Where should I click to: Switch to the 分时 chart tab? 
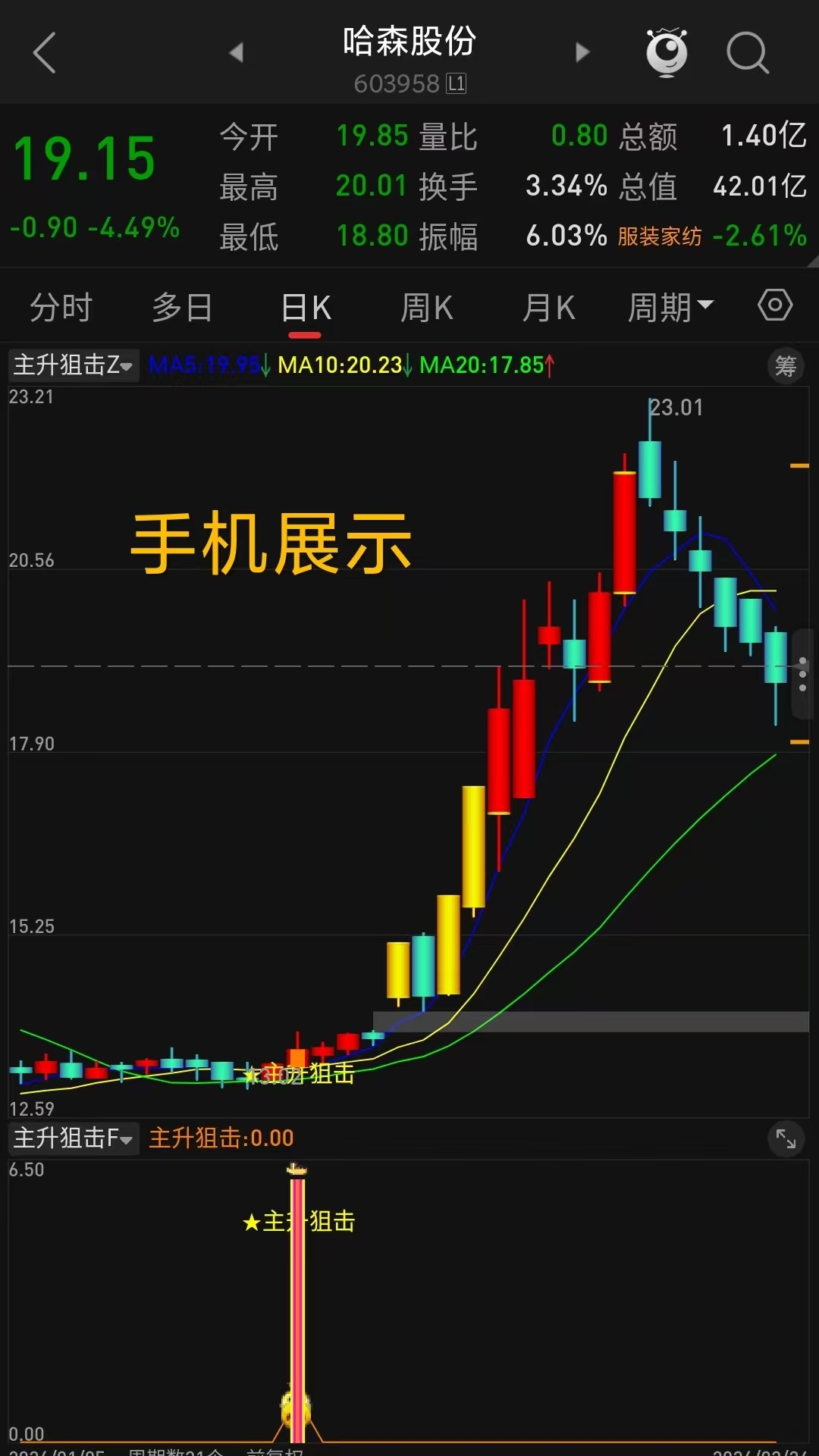(x=61, y=308)
